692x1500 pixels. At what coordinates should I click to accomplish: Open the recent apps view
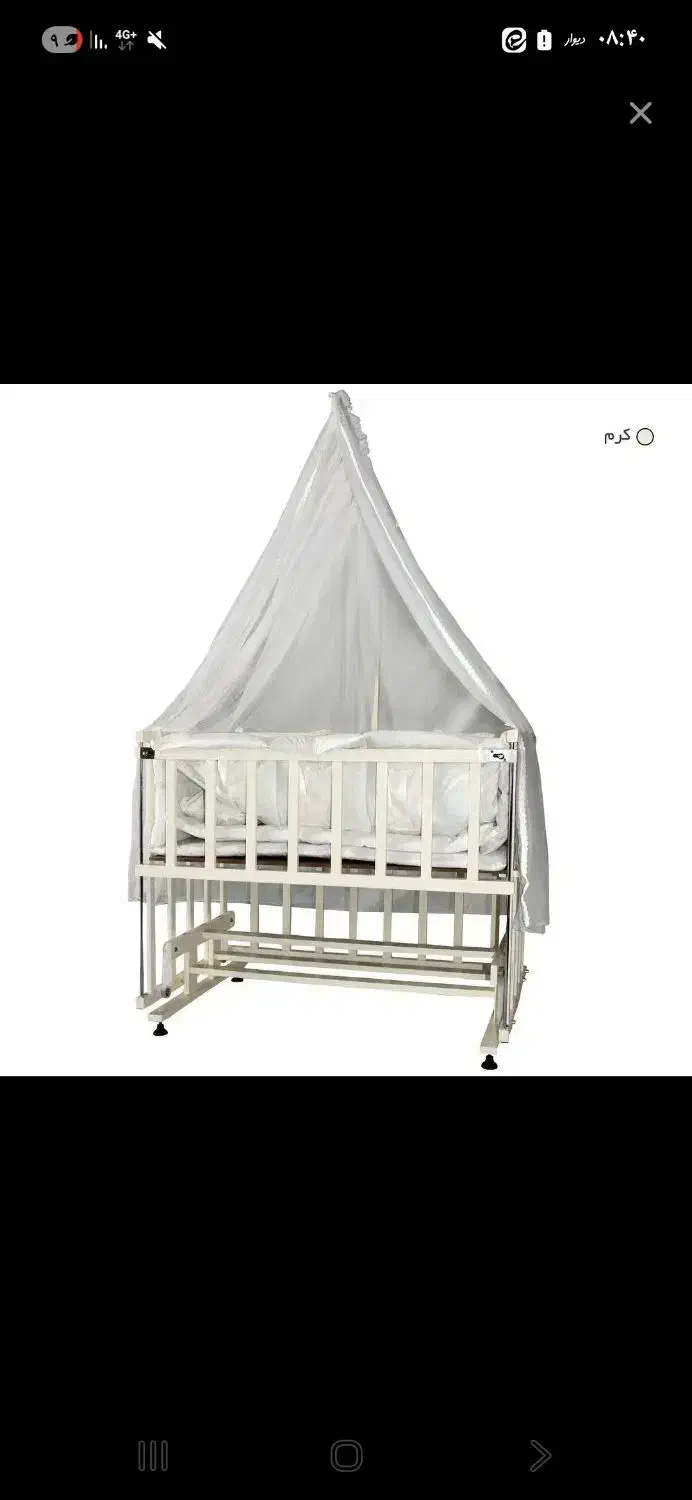click(x=153, y=1455)
